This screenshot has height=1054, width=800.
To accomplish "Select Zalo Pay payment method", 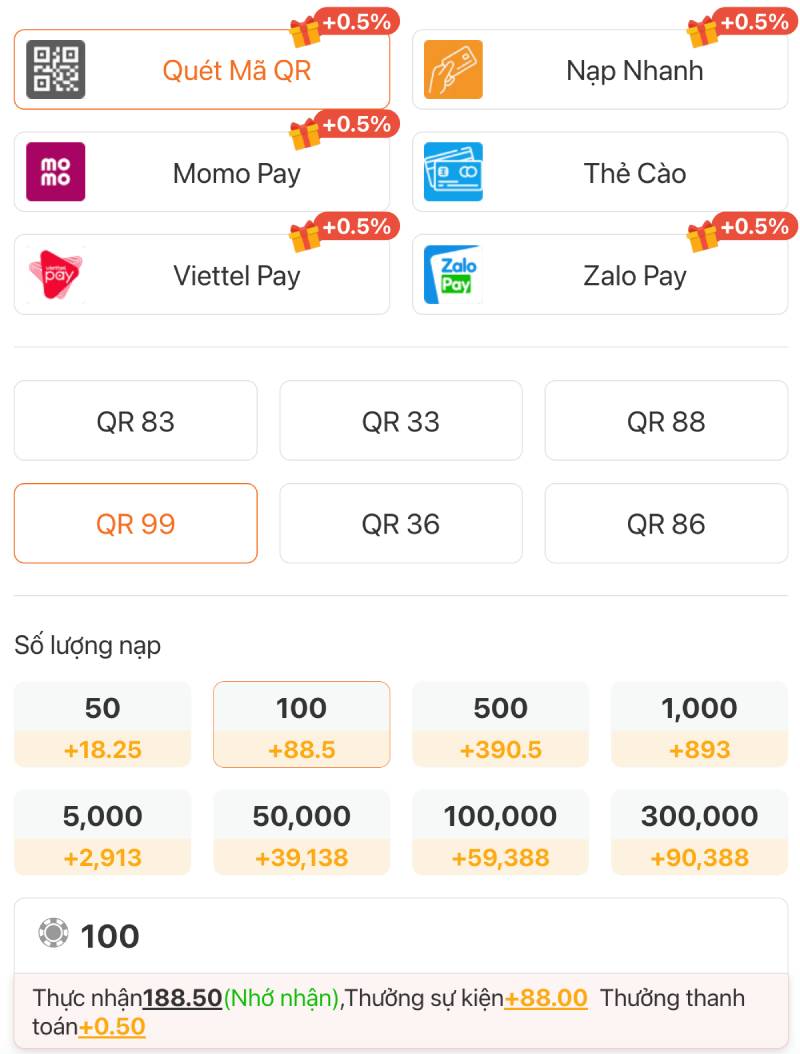I will pyautogui.click(x=599, y=275).
